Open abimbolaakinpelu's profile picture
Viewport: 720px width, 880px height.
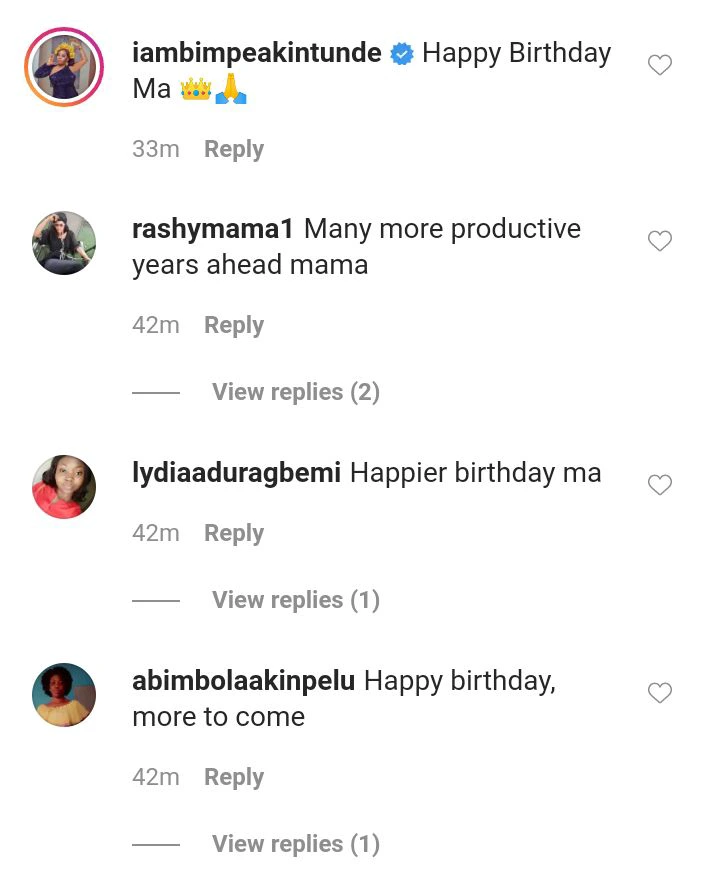point(64,695)
